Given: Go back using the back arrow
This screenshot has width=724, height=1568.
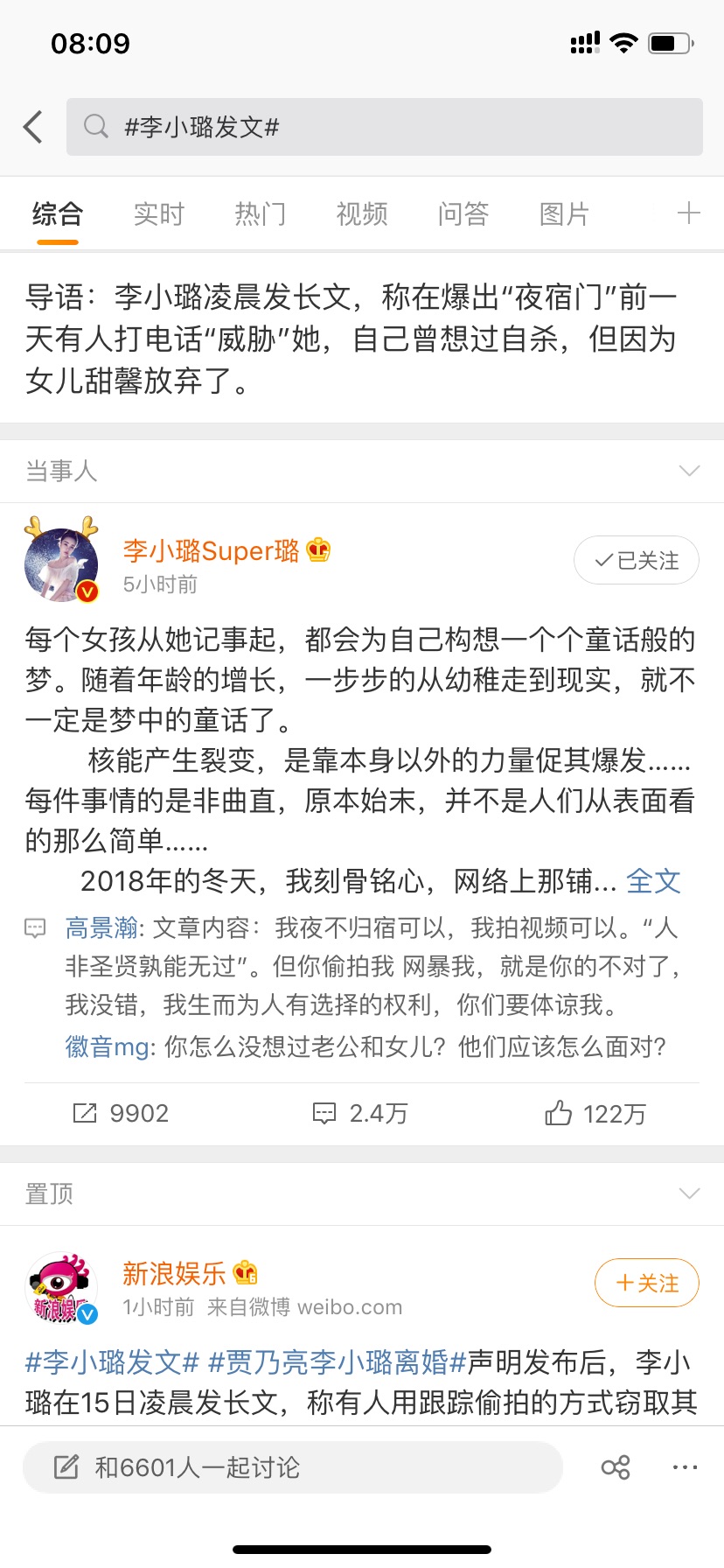Looking at the screenshot, I should tap(33, 127).
